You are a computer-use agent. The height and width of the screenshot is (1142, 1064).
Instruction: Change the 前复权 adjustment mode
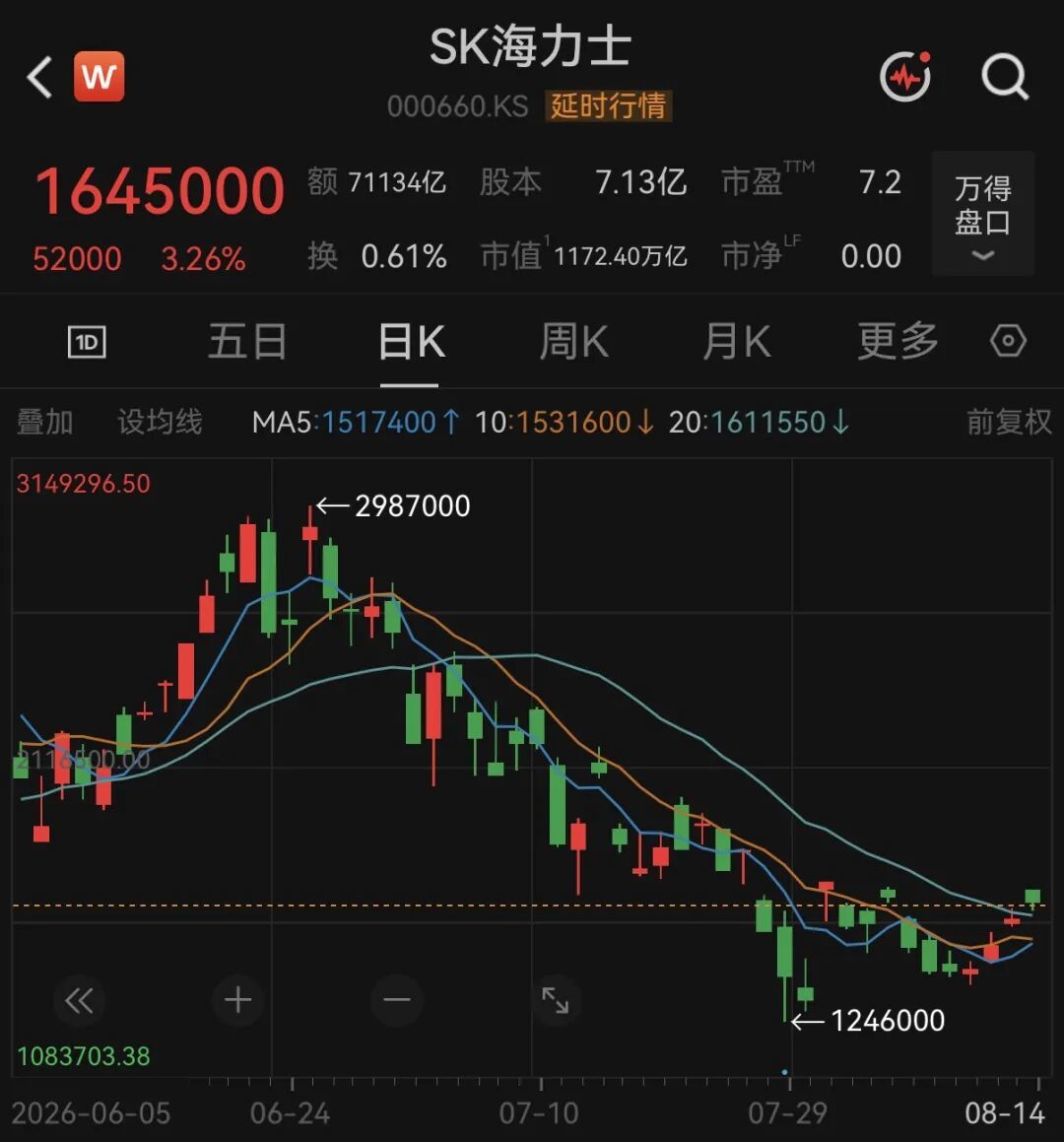1009,423
